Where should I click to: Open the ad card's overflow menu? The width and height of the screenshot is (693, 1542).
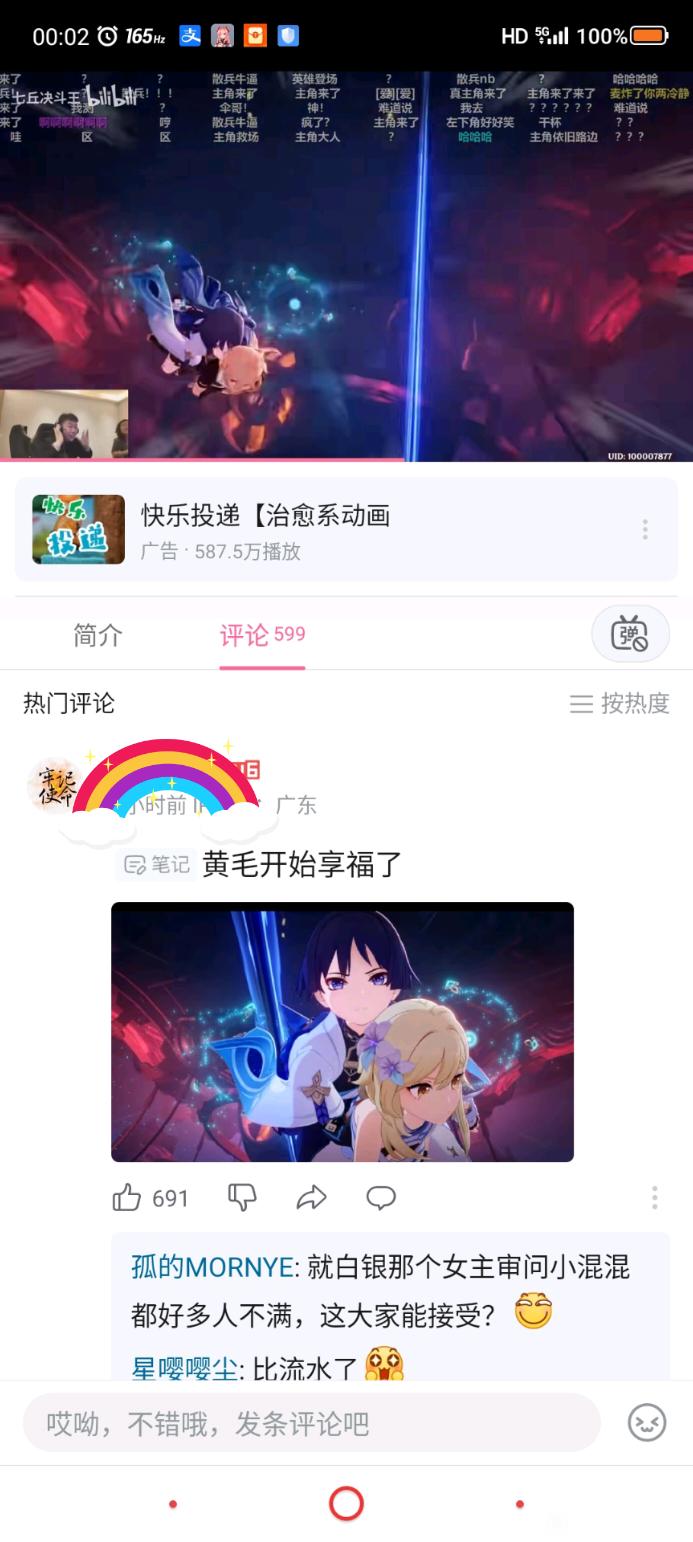point(645,529)
